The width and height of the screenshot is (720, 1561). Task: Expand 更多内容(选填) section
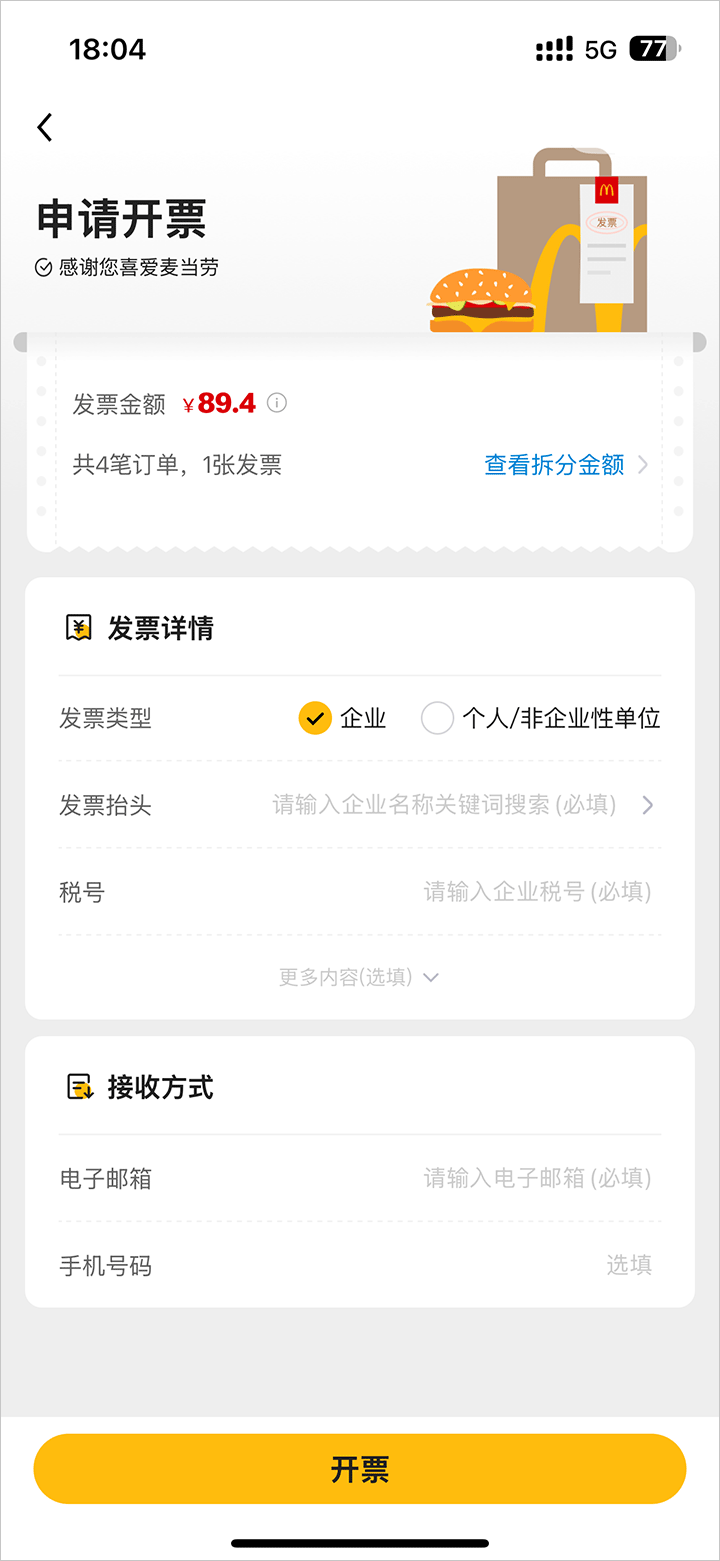(x=359, y=977)
